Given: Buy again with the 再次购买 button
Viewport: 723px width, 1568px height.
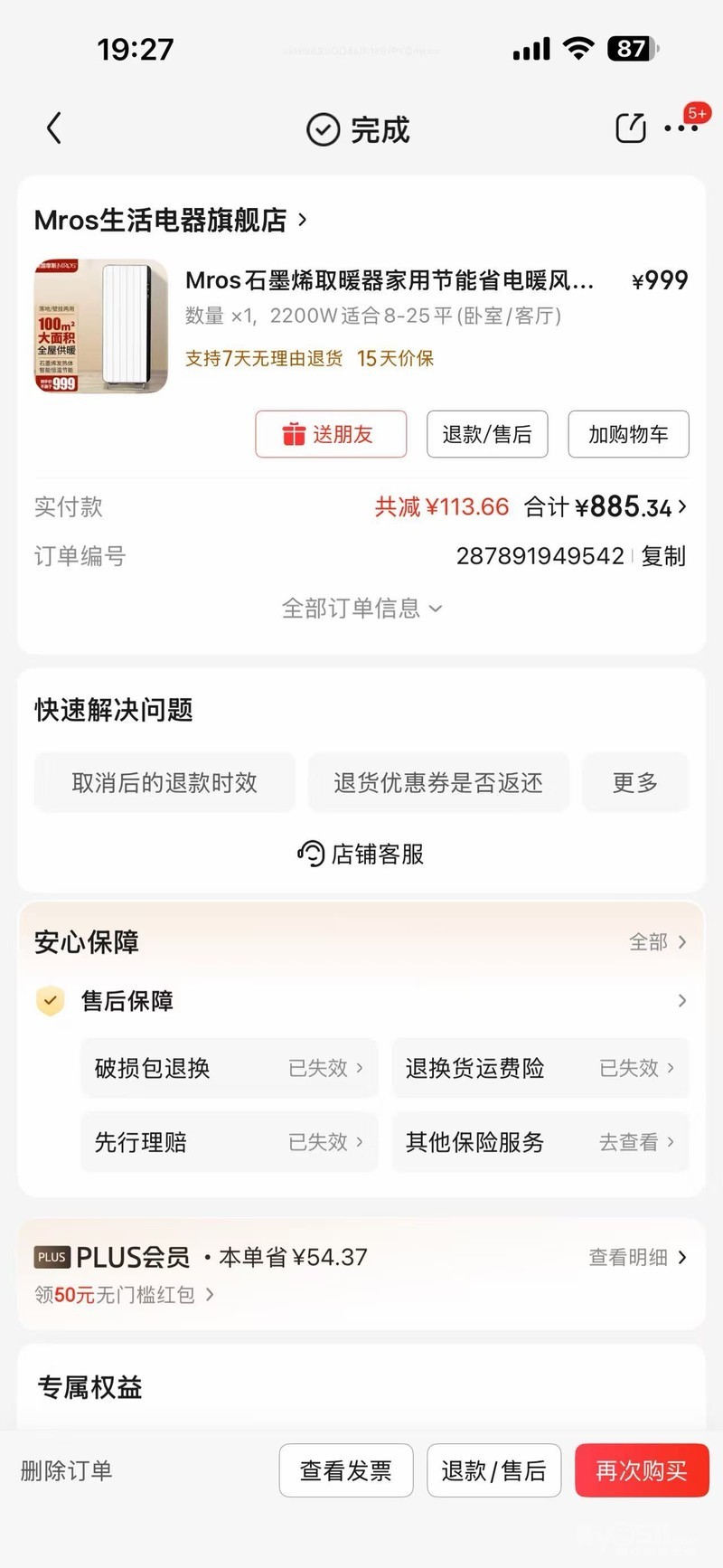Looking at the screenshot, I should pyautogui.click(x=642, y=1470).
